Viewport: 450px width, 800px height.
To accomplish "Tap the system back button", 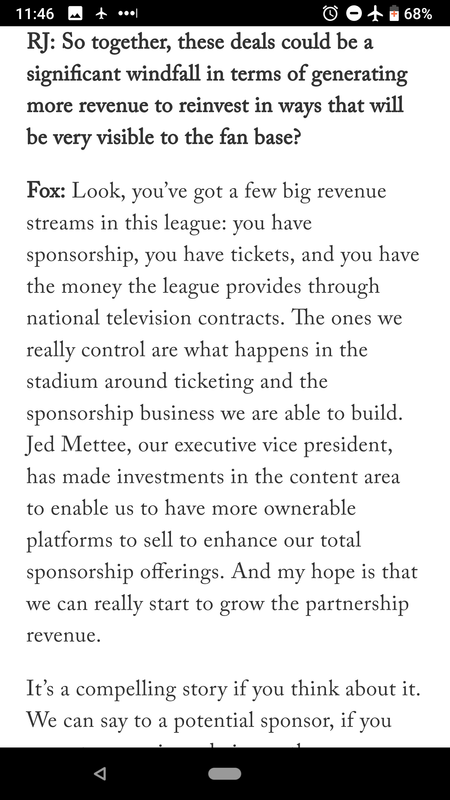I will 100,773.
